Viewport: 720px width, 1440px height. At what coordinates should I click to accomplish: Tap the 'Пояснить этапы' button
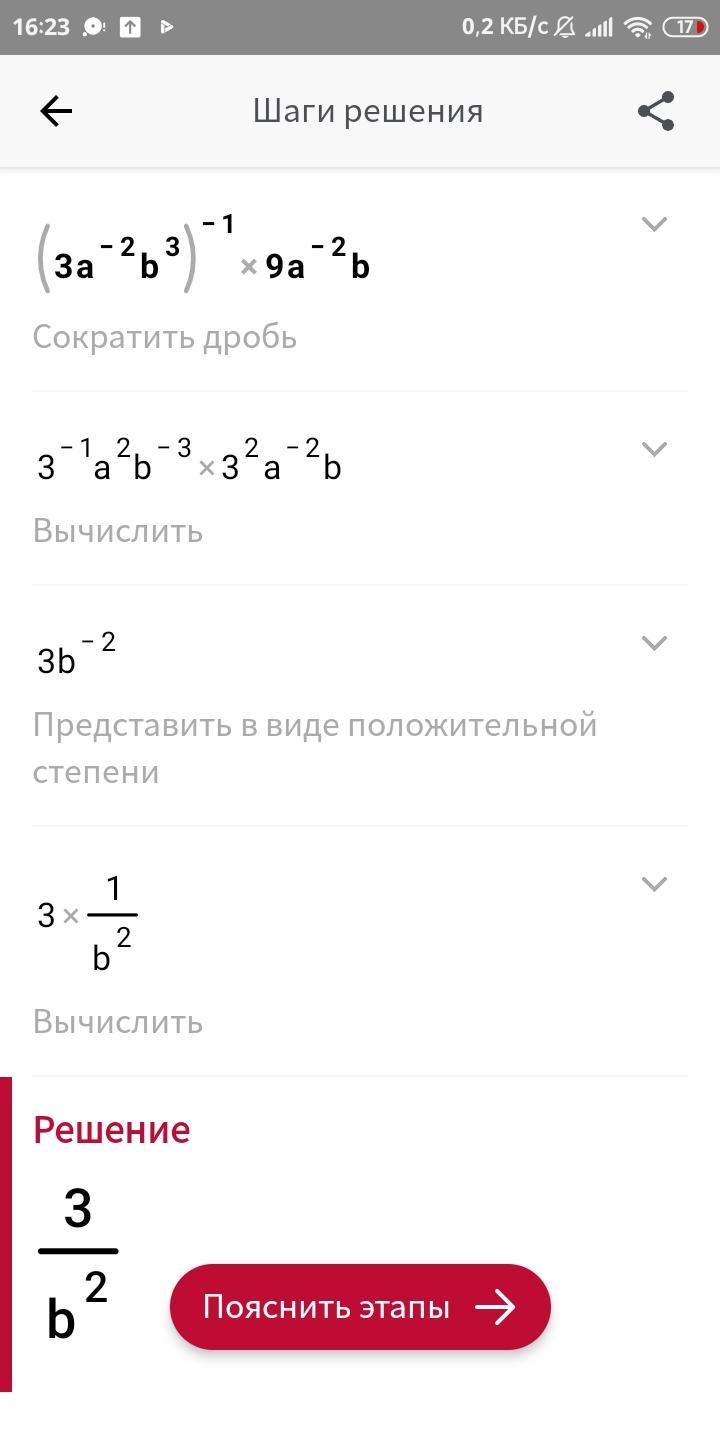pos(360,1307)
